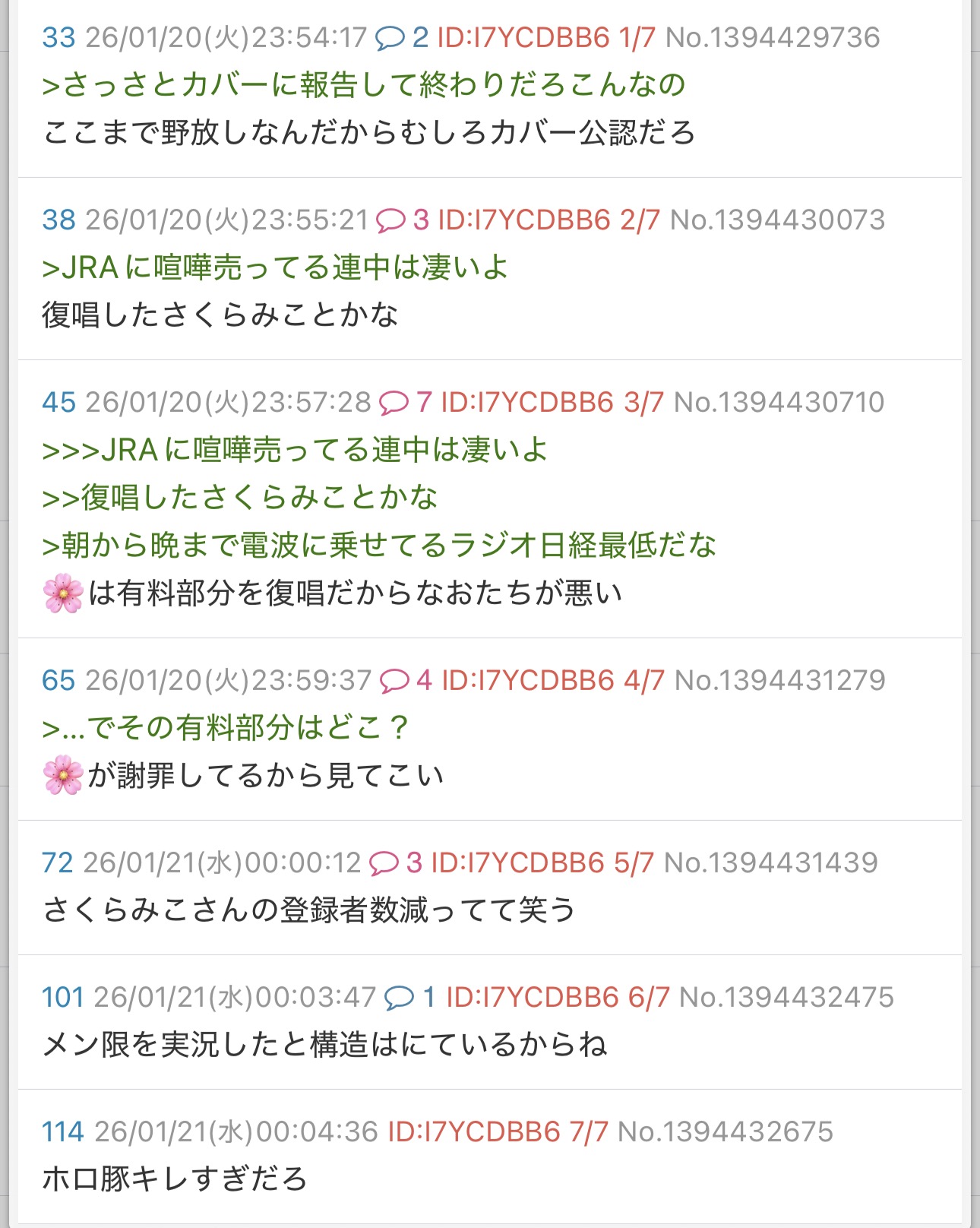View the 2 replies to post 33
The width and height of the screenshot is (980, 1228).
(402, 37)
